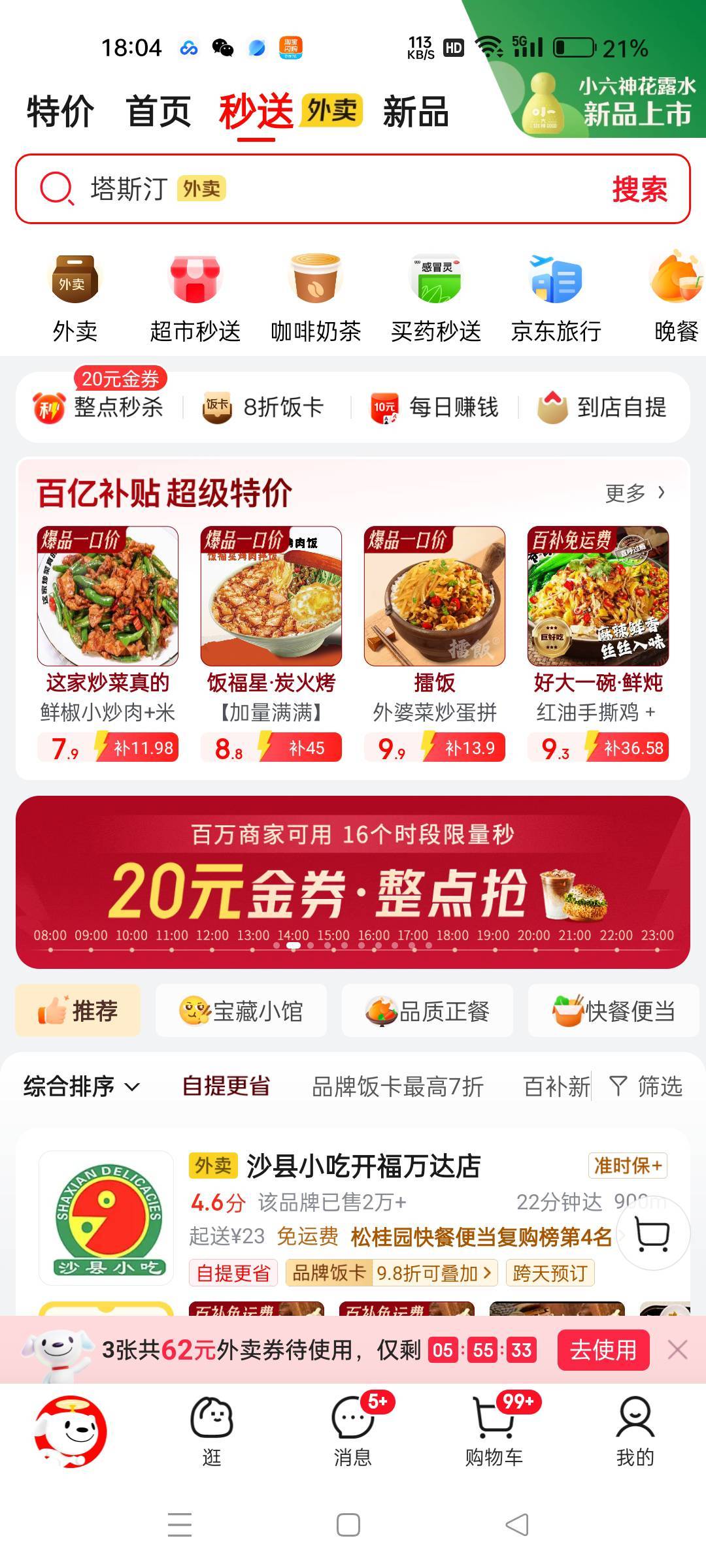Go to the 购物车 tab
The image size is (706, 1568).
494,1431
